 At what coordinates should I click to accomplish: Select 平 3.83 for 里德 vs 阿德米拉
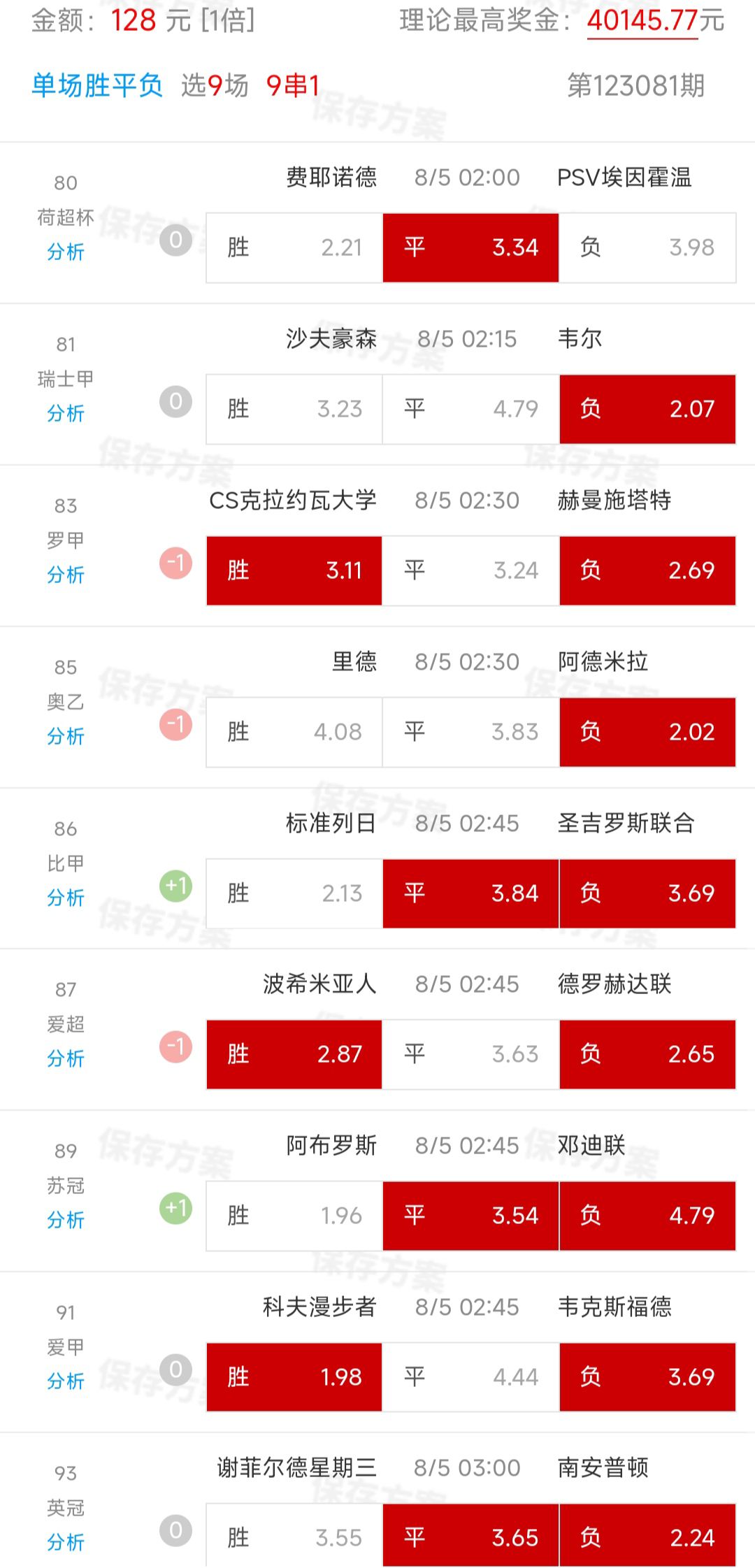[470, 732]
